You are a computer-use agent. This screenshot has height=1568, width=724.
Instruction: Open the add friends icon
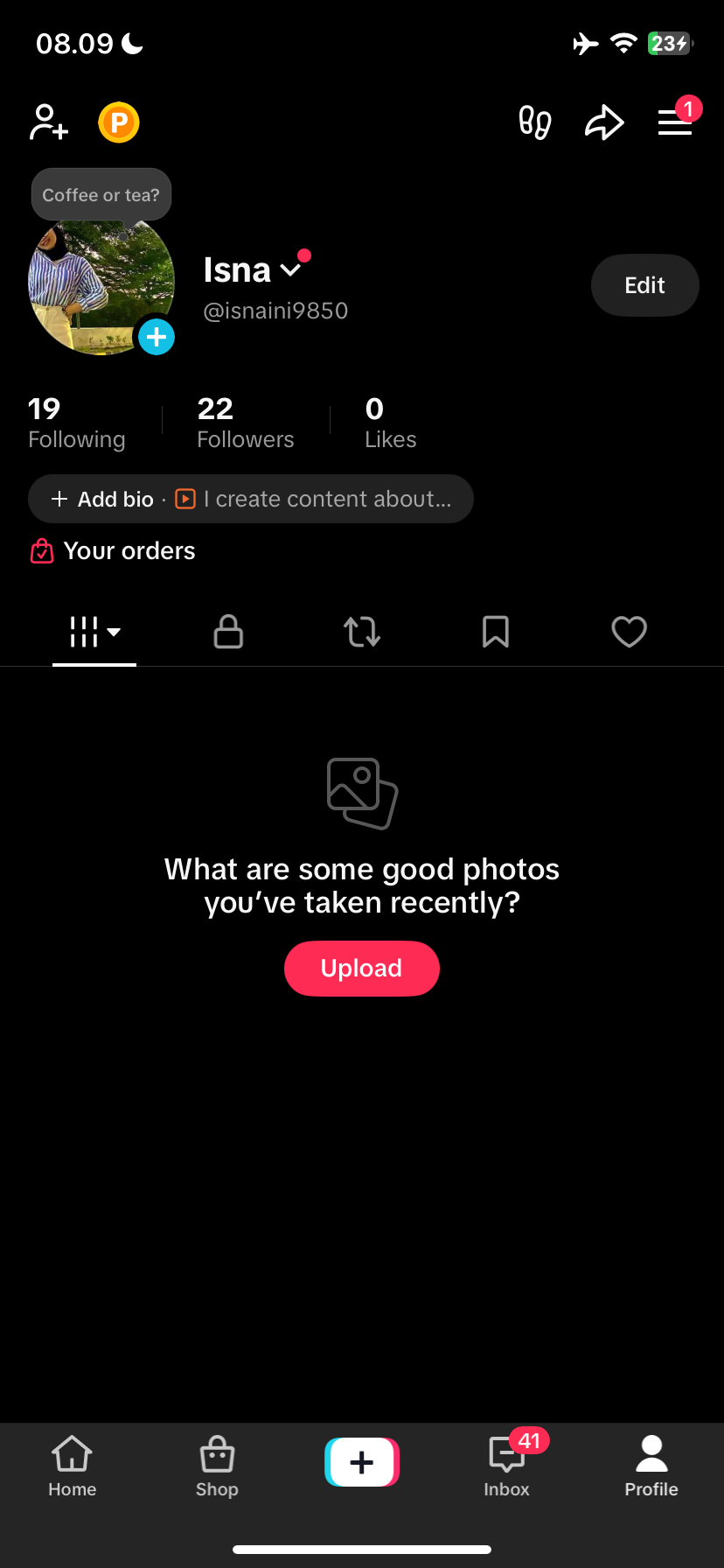[49, 122]
